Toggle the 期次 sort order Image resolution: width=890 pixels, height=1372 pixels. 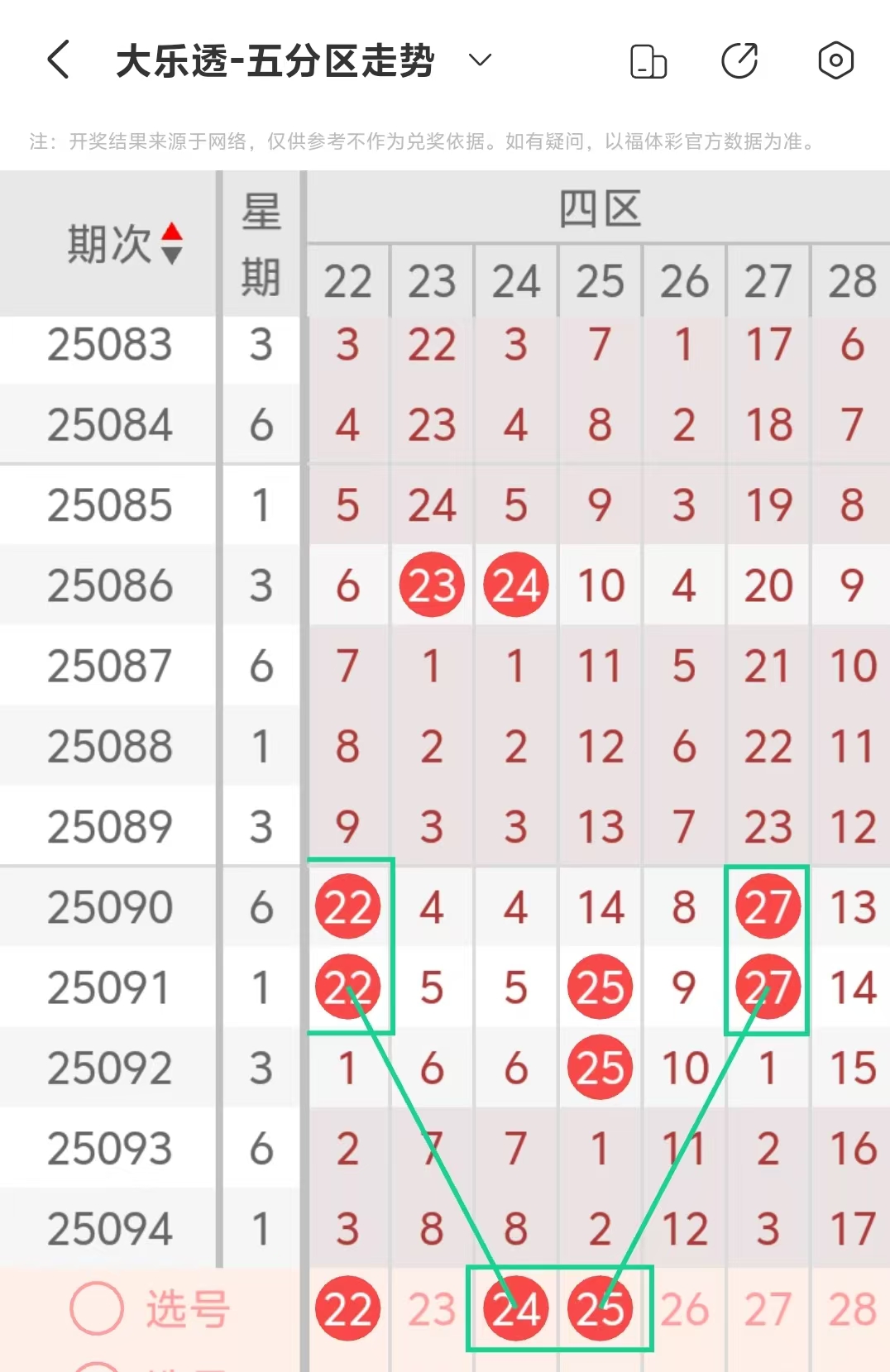[171, 243]
